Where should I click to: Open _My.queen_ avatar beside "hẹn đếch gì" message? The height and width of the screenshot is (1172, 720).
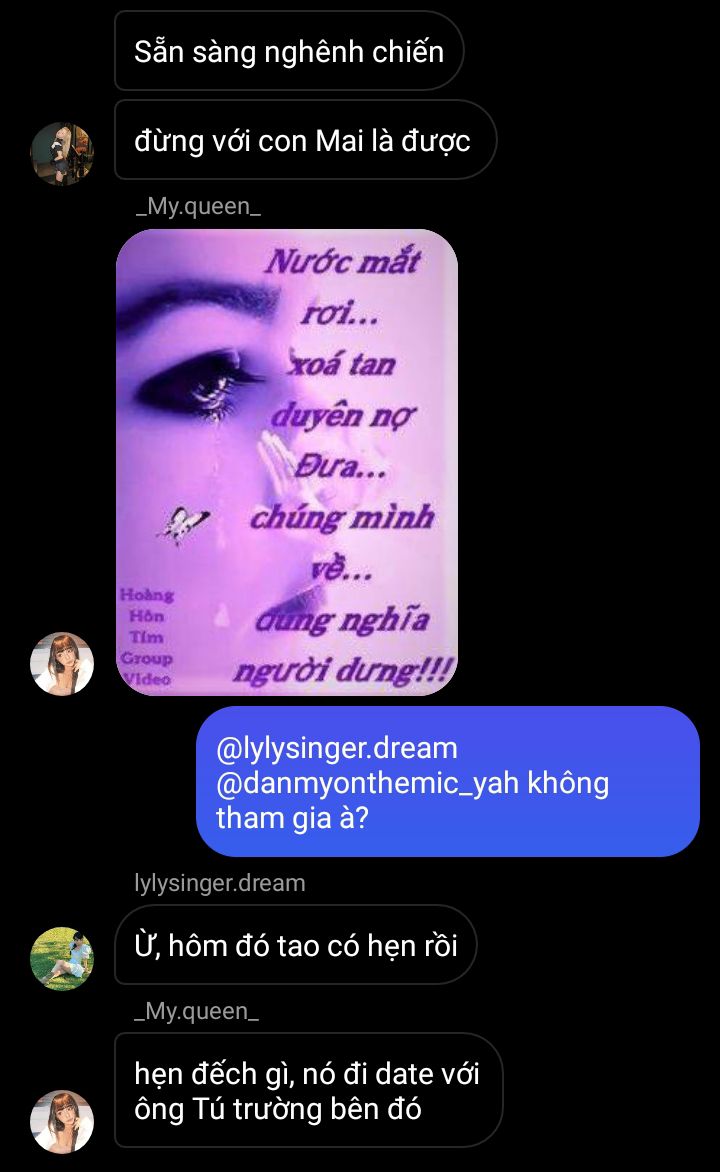[62, 1121]
